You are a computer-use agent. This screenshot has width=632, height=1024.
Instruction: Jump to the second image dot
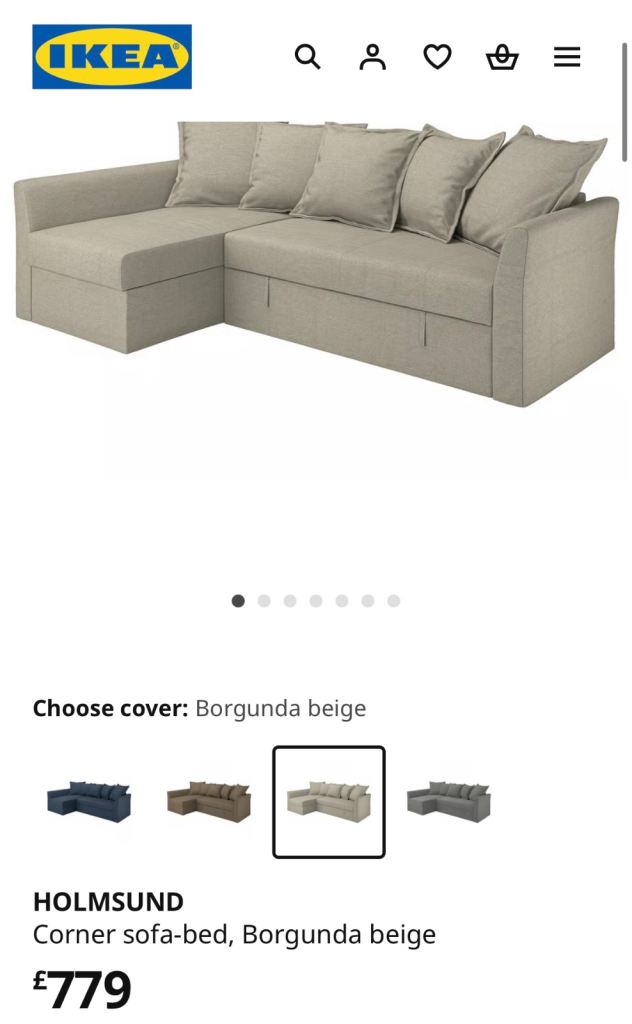(x=264, y=601)
